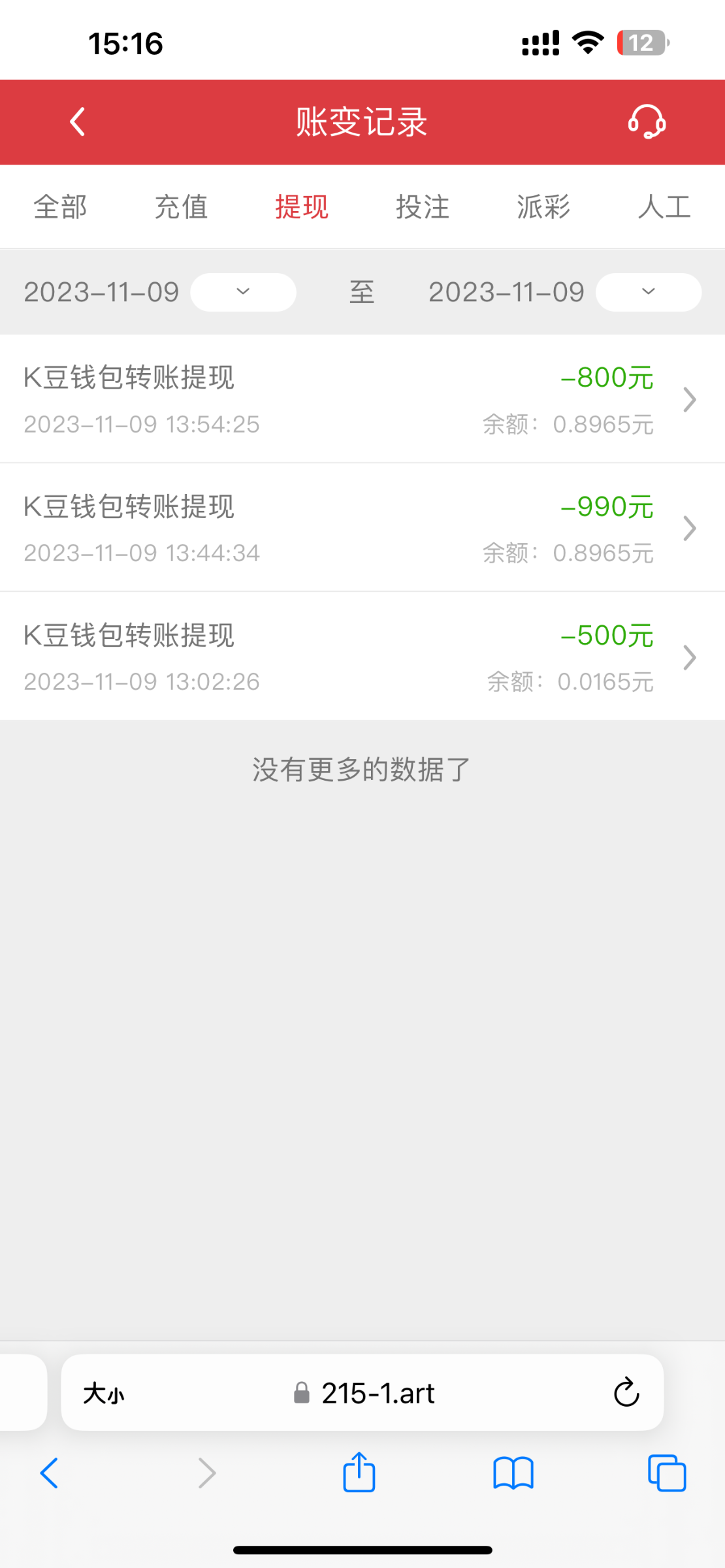Open the start date dropdown
Screen dimensions: 725x1568
click(x=243, y=292)
